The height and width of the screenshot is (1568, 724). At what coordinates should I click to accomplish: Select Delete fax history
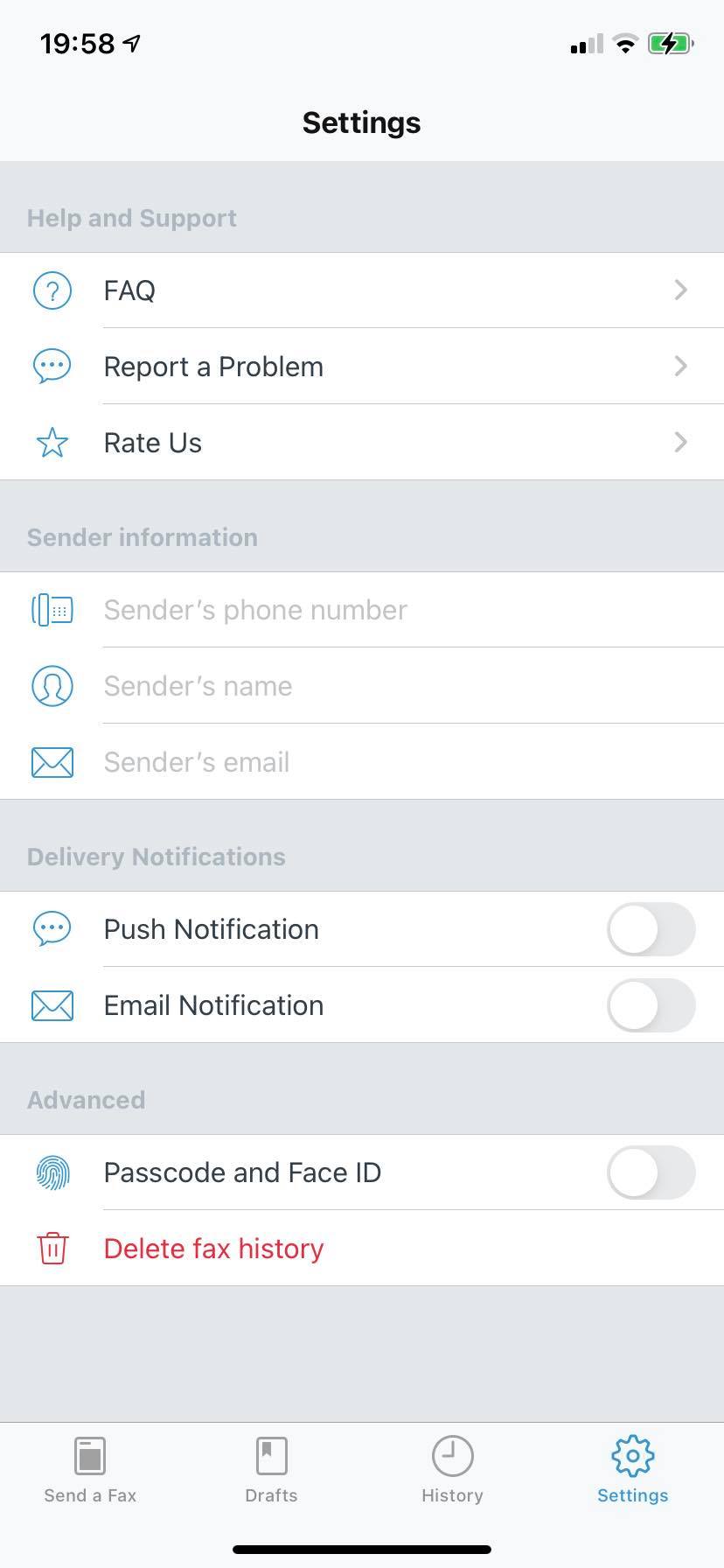point(213,1249)
